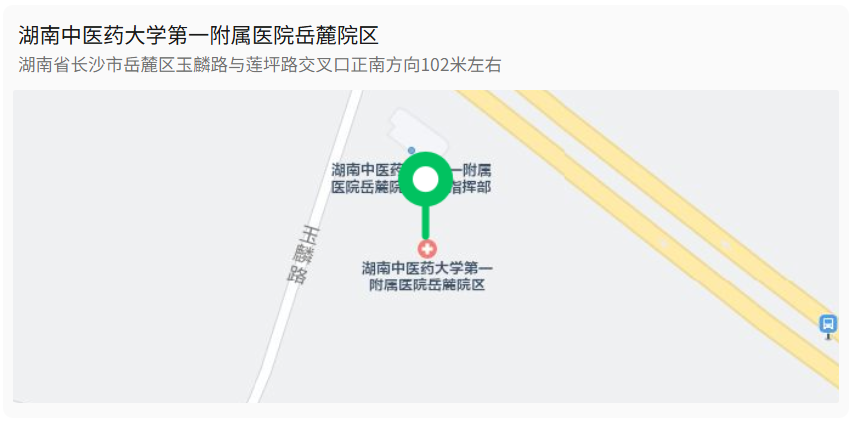The width and height of the screenshot is (857, 425).
Task: Select the red hospital cross marker
Action: point(427,248)
